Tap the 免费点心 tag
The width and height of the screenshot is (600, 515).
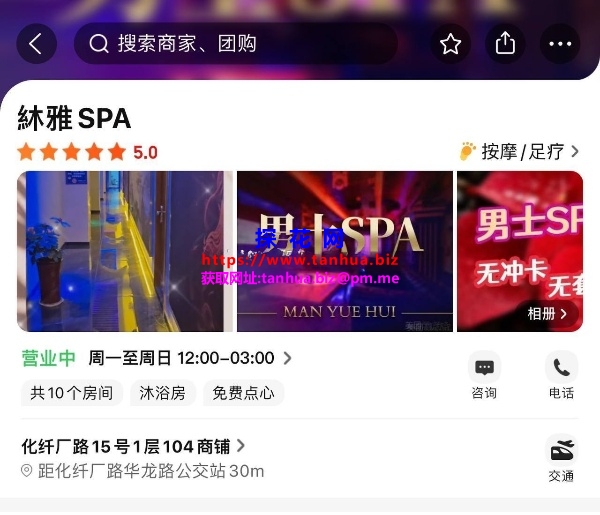243,393
